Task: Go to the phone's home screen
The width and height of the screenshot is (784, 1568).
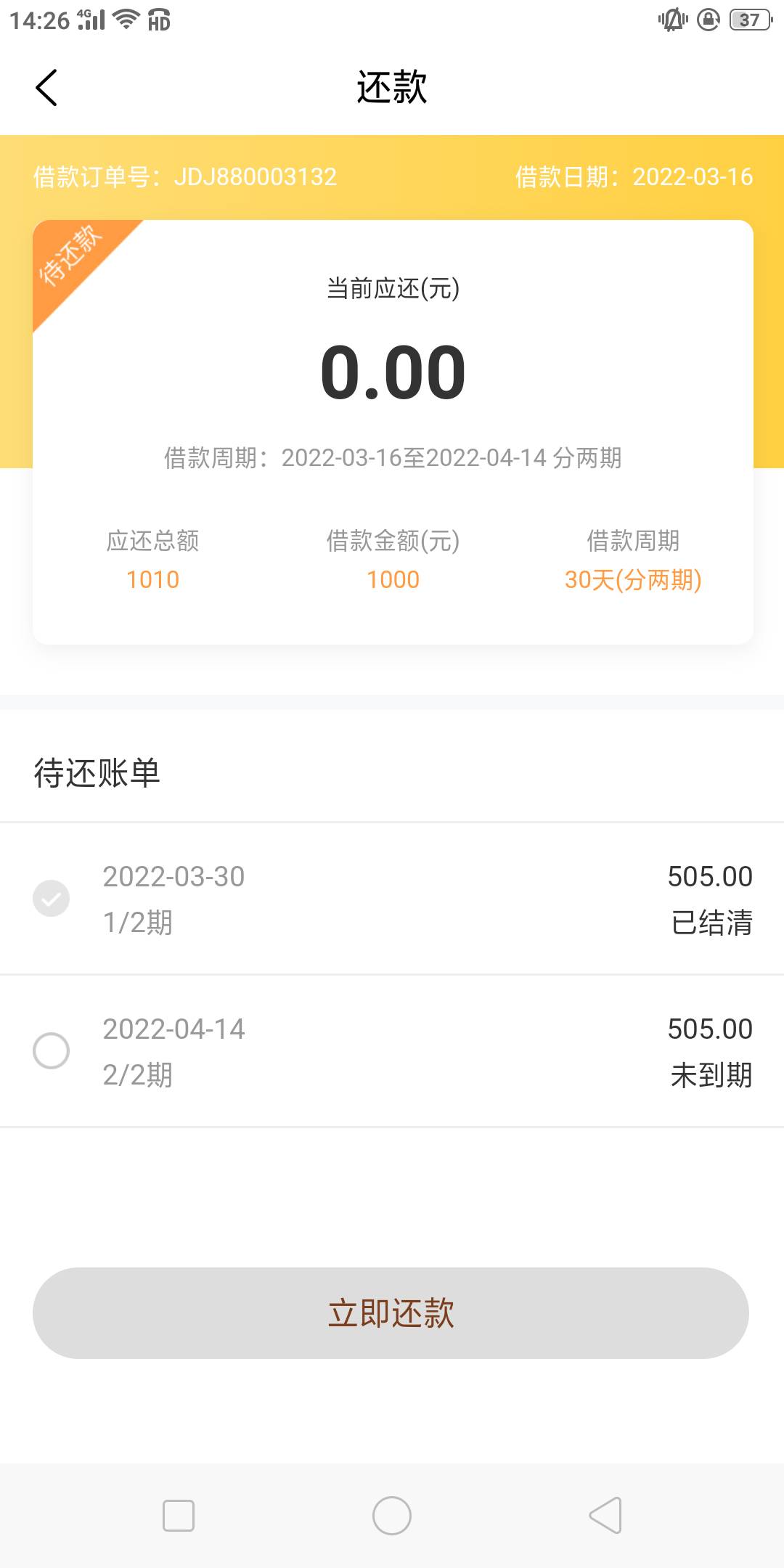Action: coord(392,1516)
